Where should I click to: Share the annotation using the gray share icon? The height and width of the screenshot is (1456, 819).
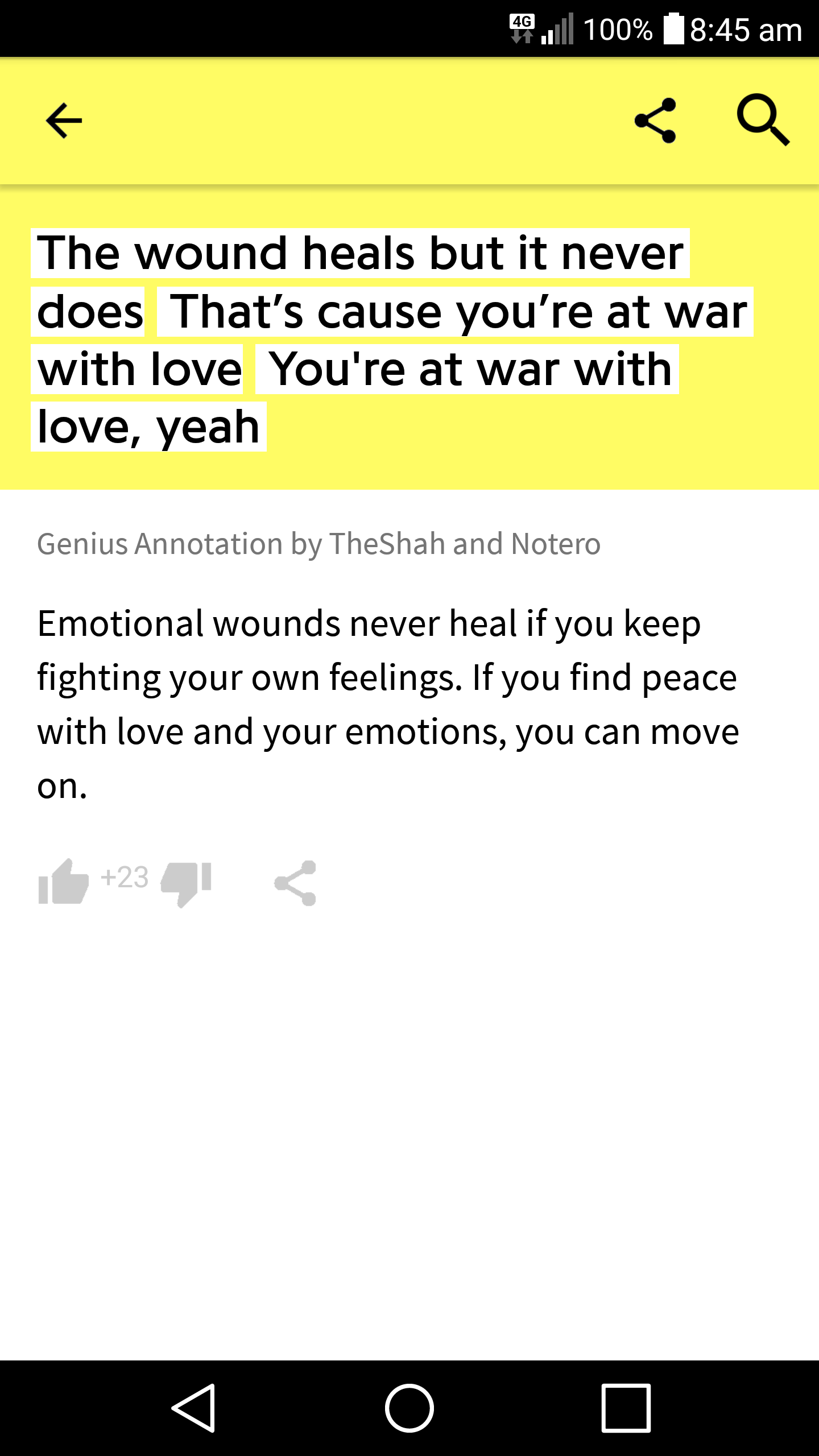pyautogui.click(x=295, y=883)
